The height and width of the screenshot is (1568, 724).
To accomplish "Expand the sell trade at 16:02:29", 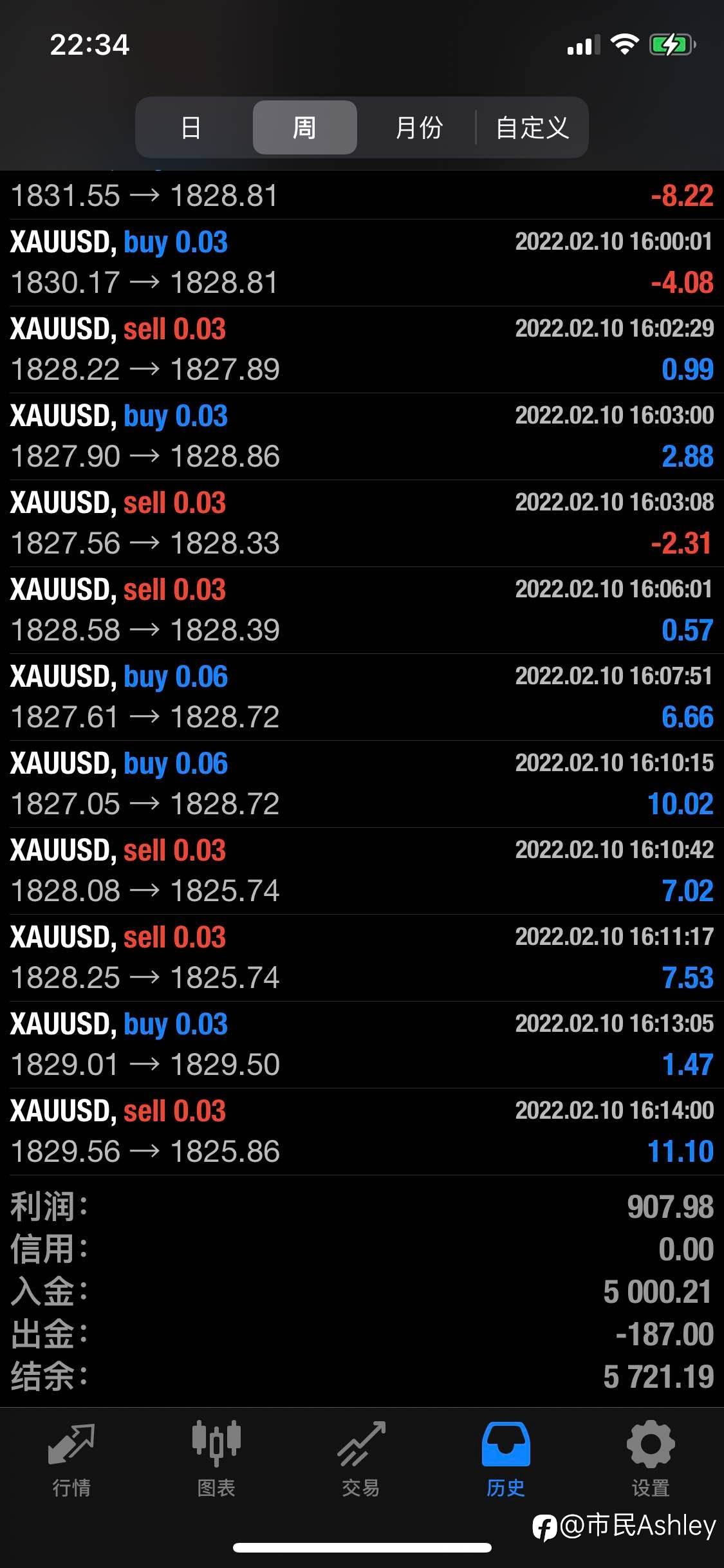I will click(362, 350).
